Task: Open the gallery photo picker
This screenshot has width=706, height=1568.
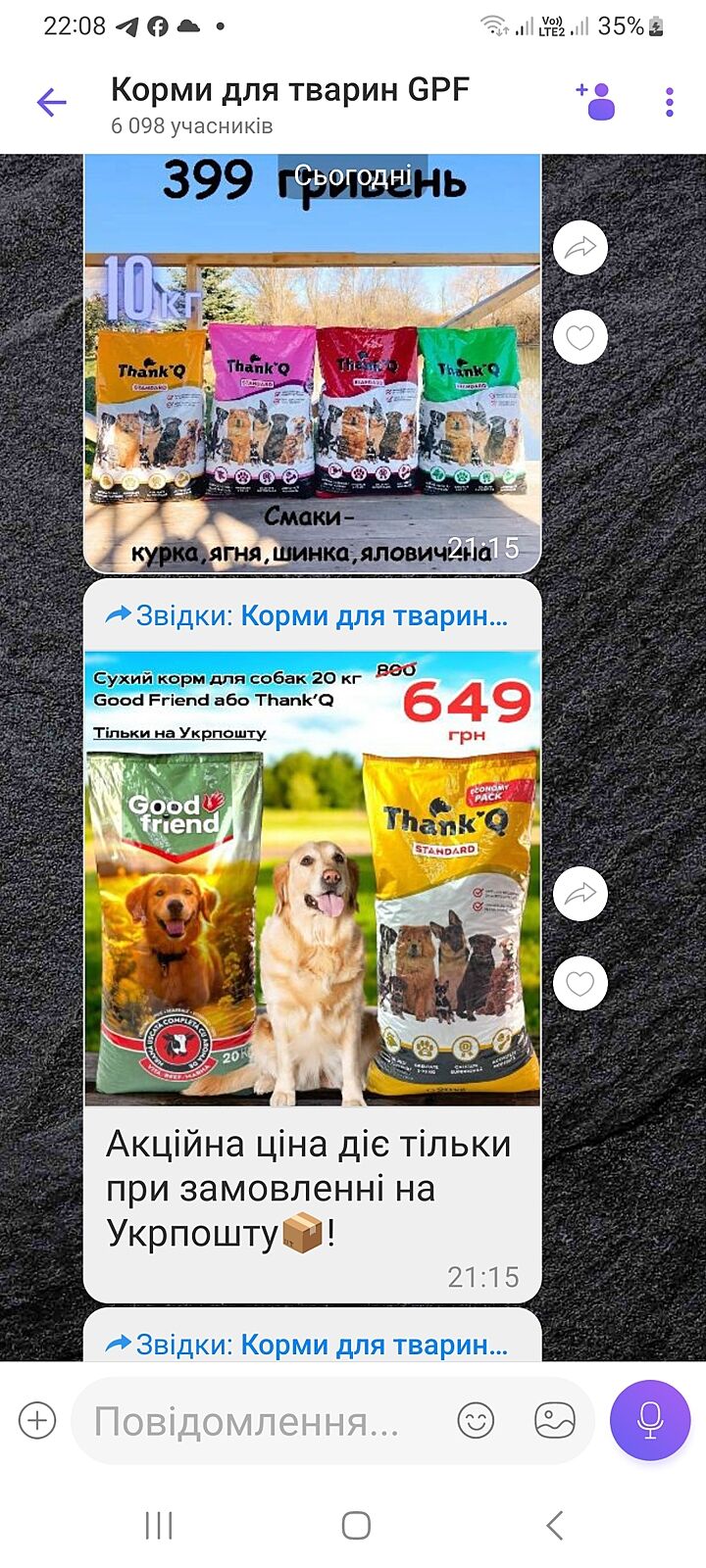Action: click(x=554, y=1420)
